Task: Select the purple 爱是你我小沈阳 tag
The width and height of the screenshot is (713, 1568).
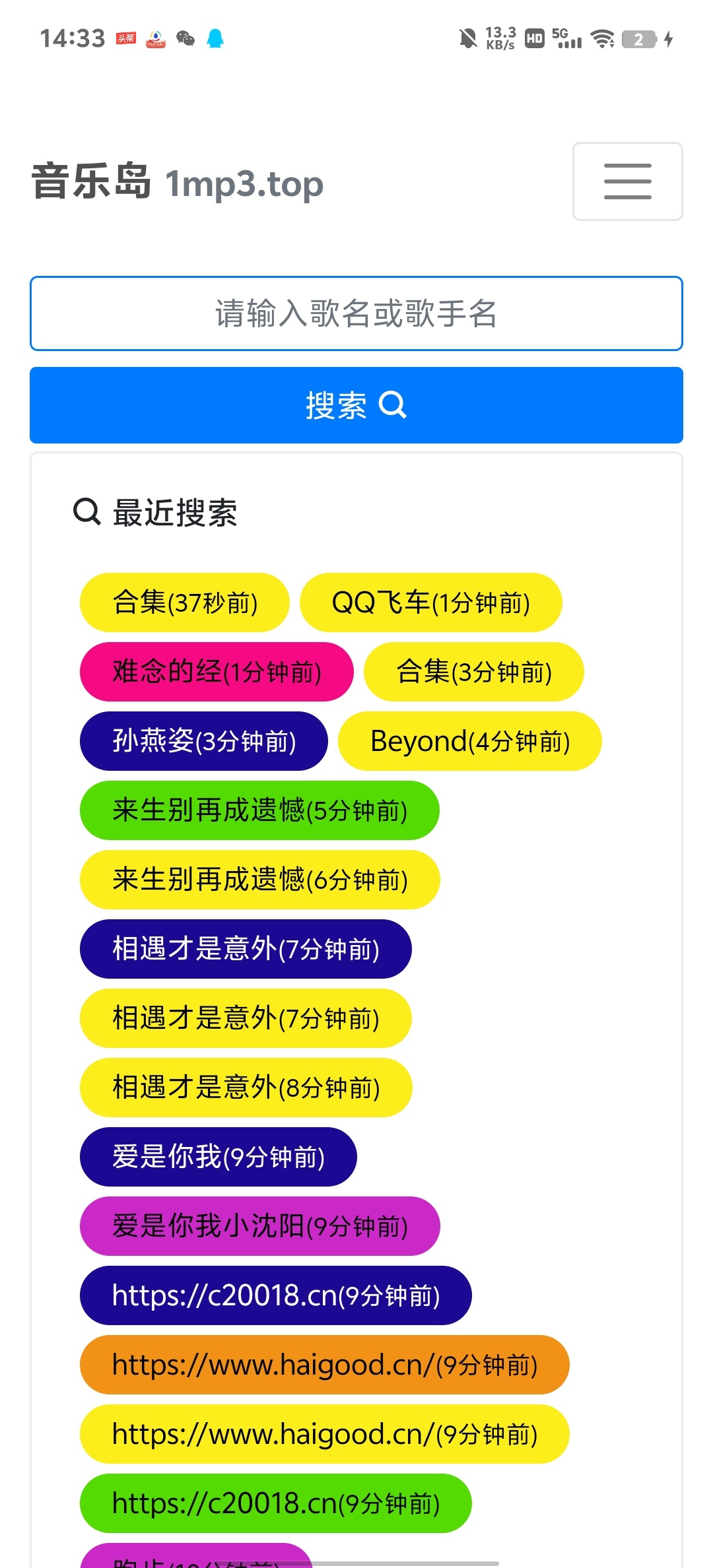Action: [259, 1226]
